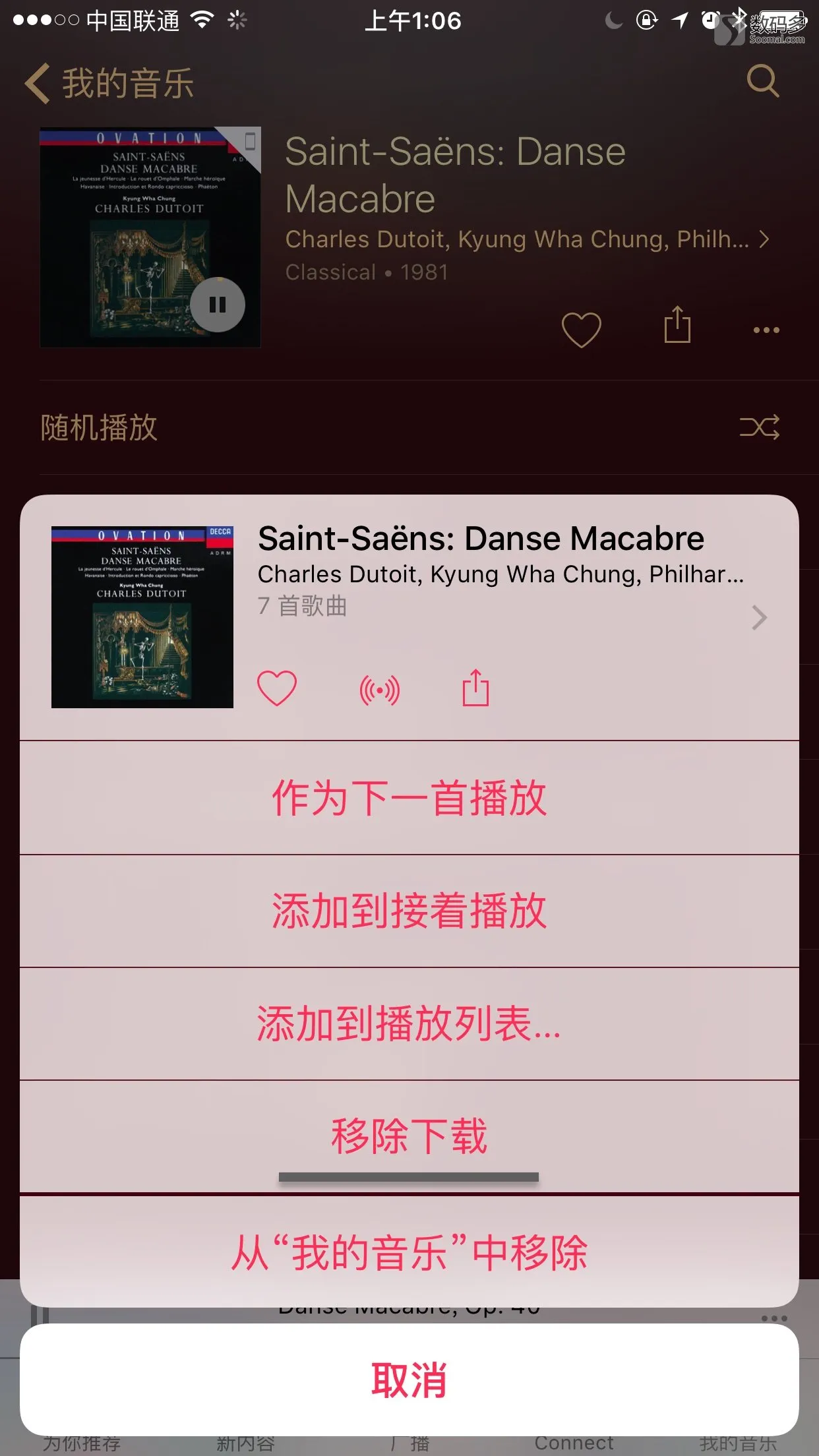
Task: Select 添加到播放列表… option
Action: tap(409, 1024)
